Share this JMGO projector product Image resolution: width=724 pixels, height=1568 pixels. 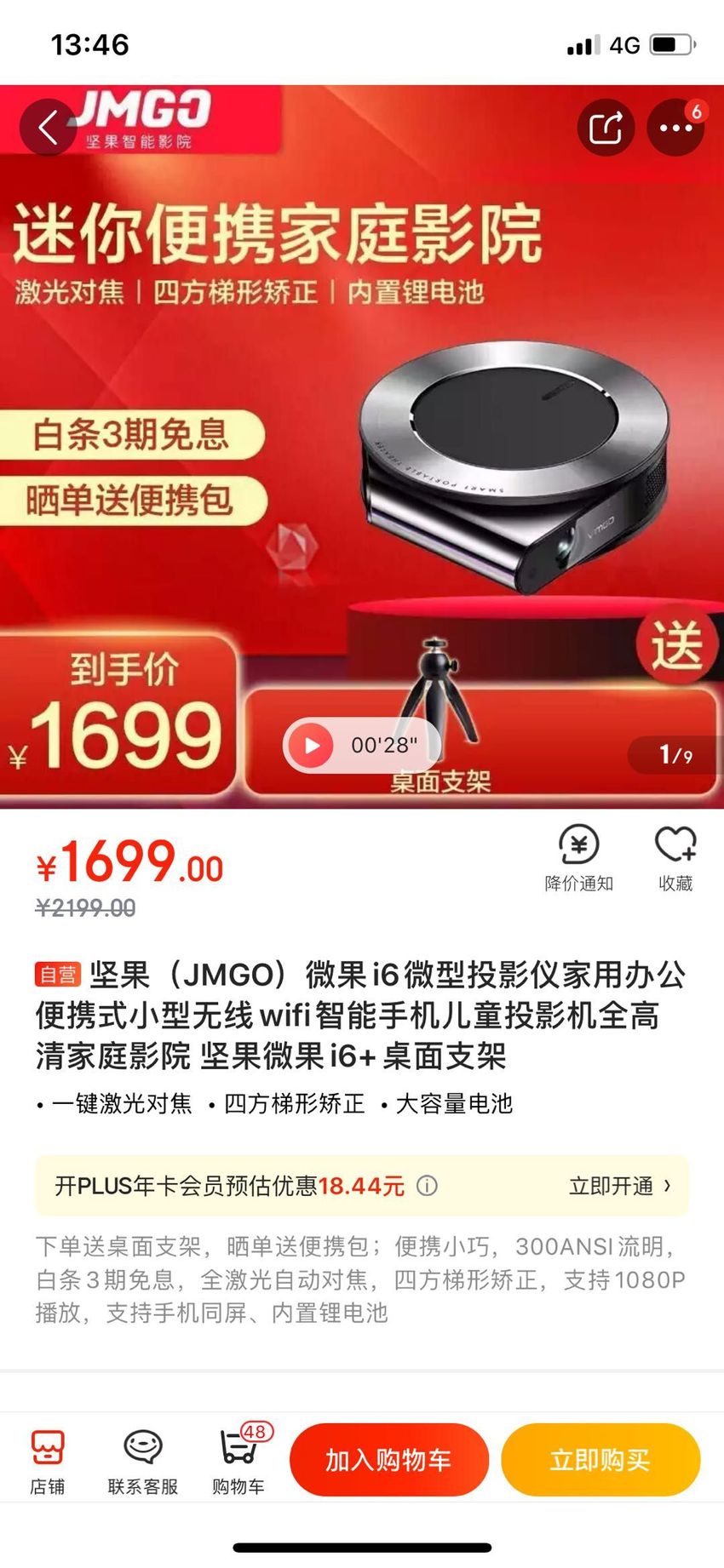tap(606, 128)
